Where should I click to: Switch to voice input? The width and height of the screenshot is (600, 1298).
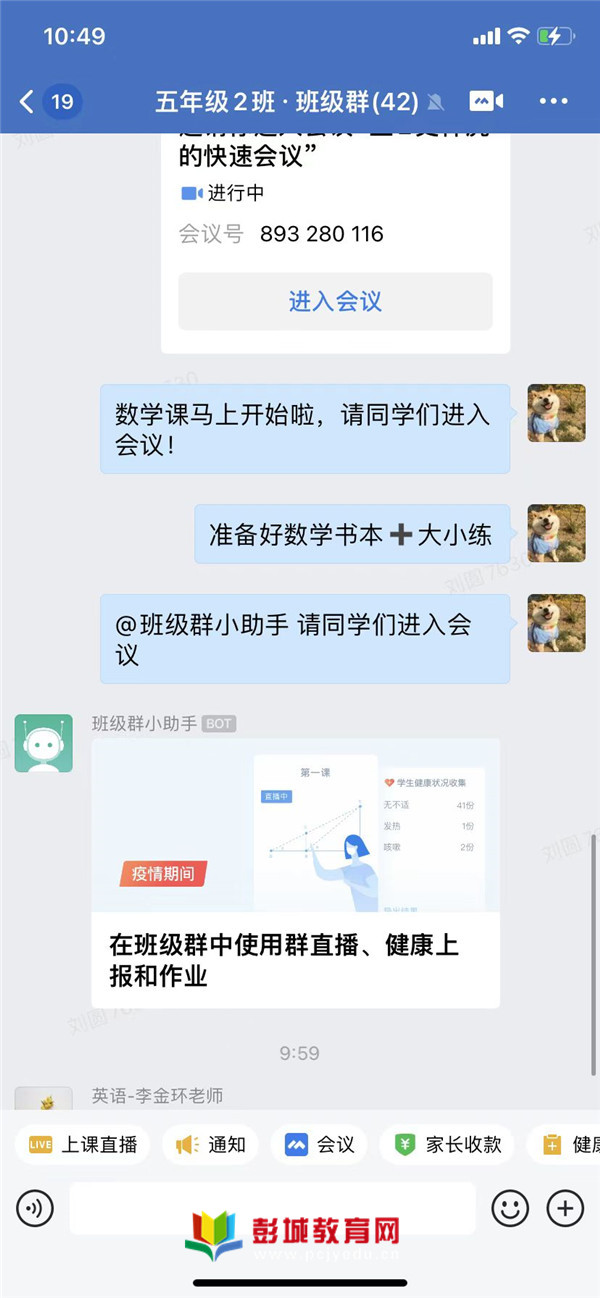[35, 1209]
